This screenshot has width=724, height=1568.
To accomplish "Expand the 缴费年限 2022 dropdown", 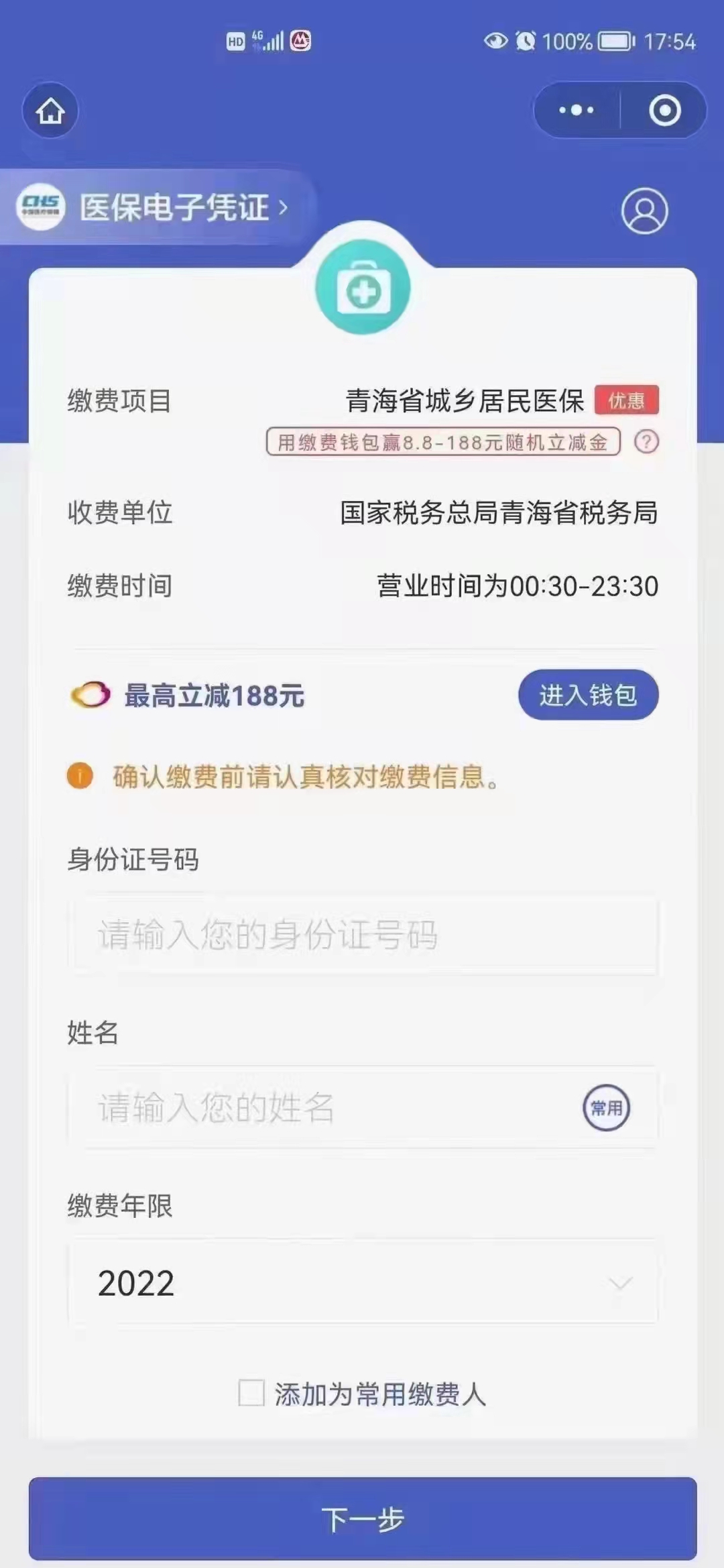I will [363, 1282].
